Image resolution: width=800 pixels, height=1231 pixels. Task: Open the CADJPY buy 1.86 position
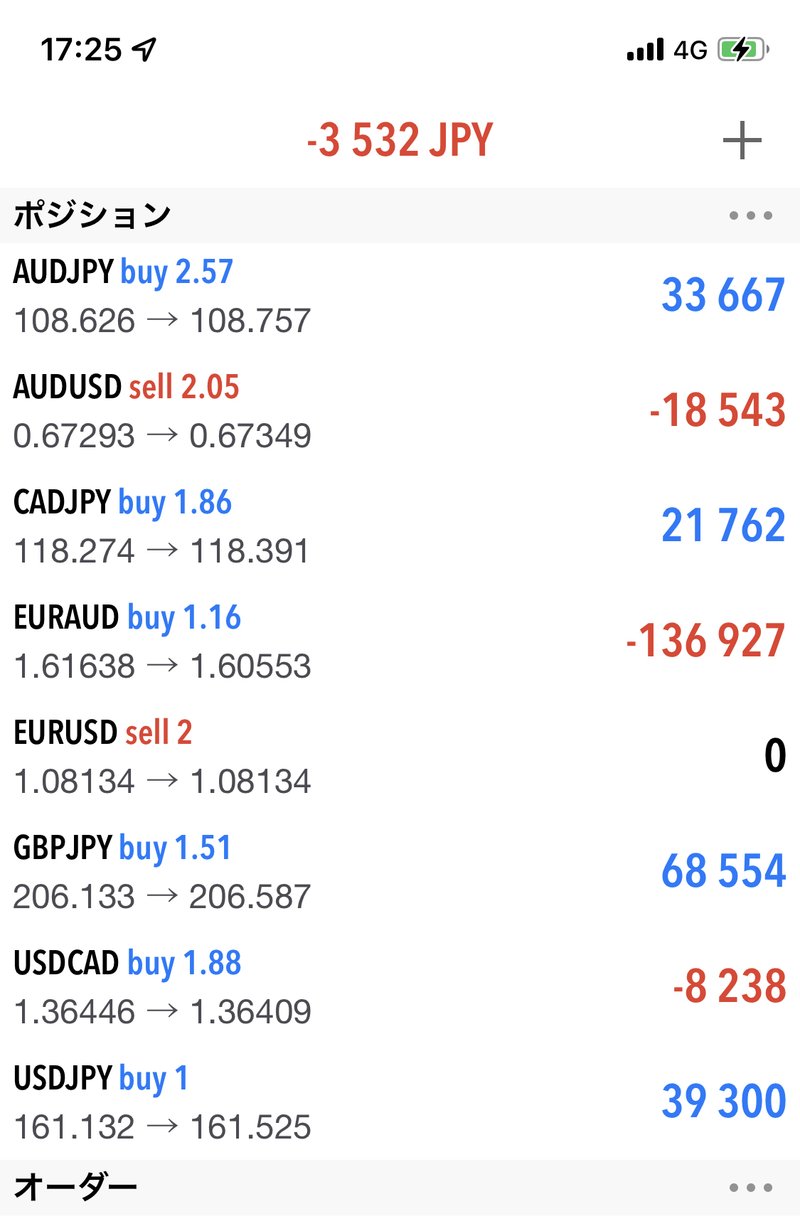coord(400,526)
